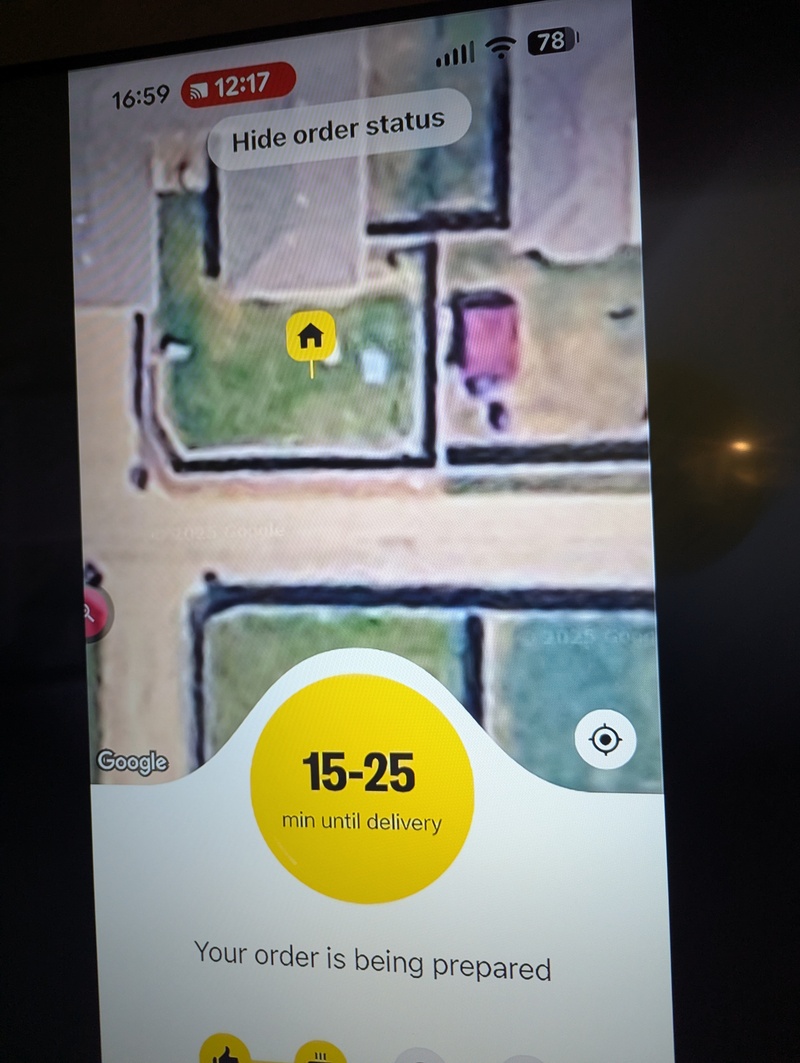Open the red magnifier floating button
The image size is (800, 1063).
point(93,612)
